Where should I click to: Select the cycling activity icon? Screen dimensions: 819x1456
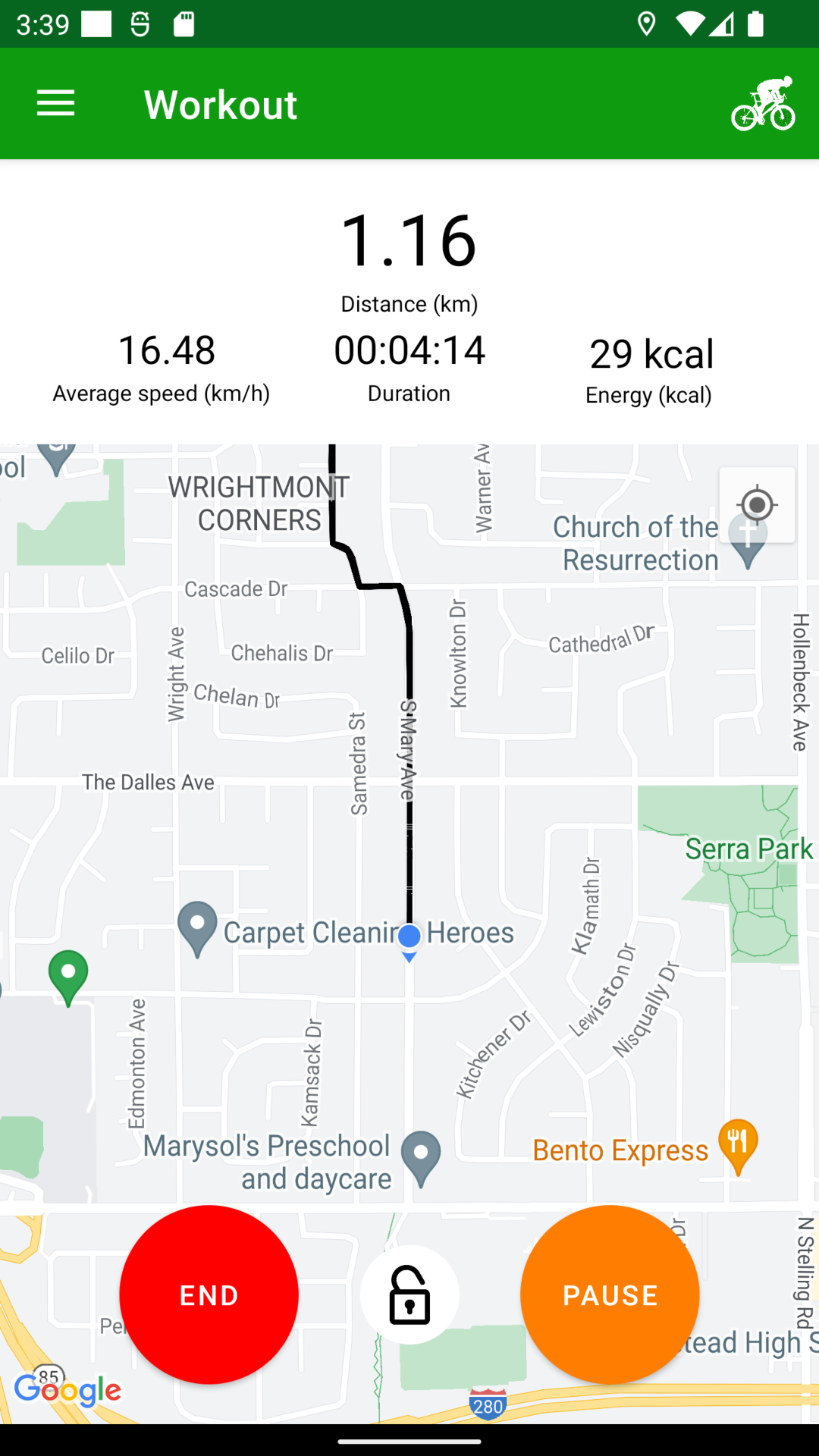(x=764, y=104)
